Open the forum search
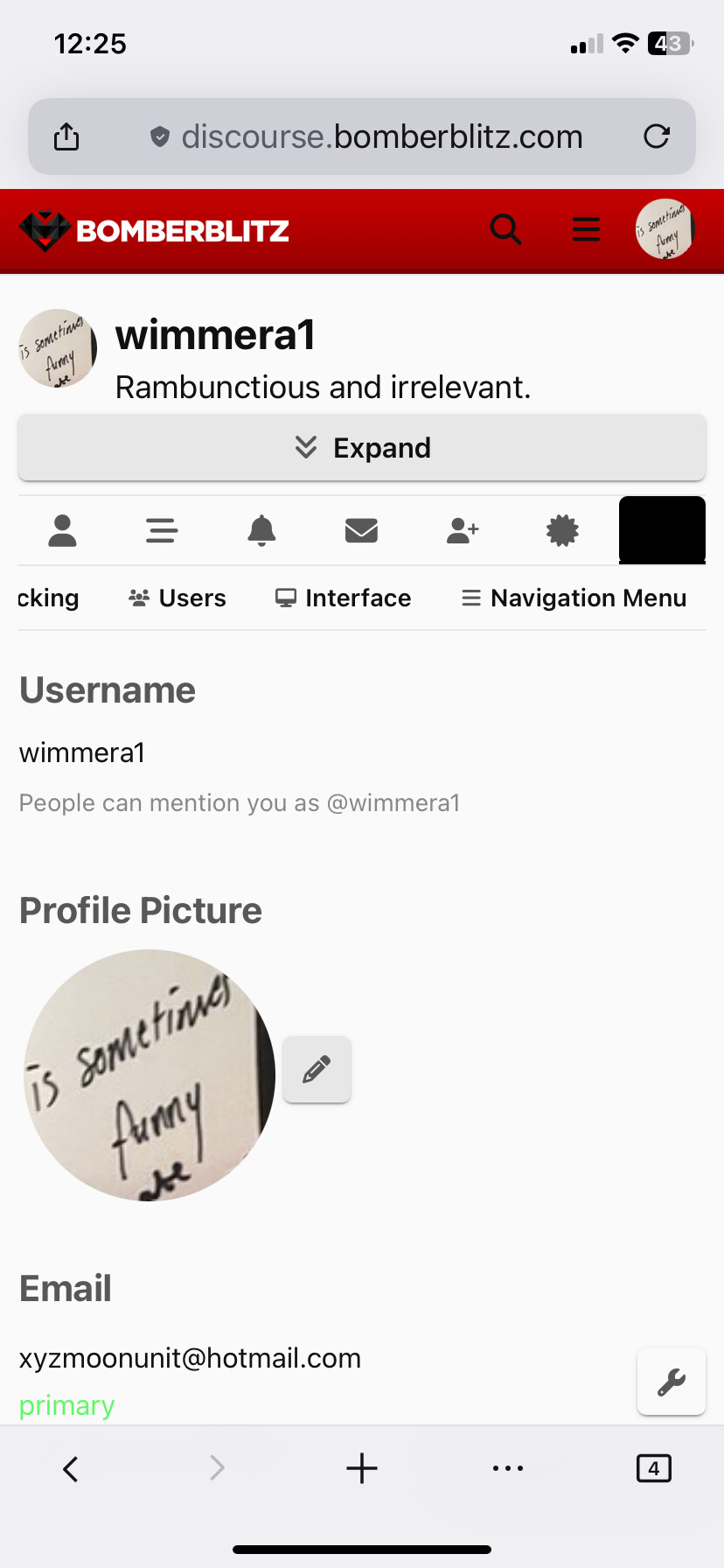 (505, 230)
